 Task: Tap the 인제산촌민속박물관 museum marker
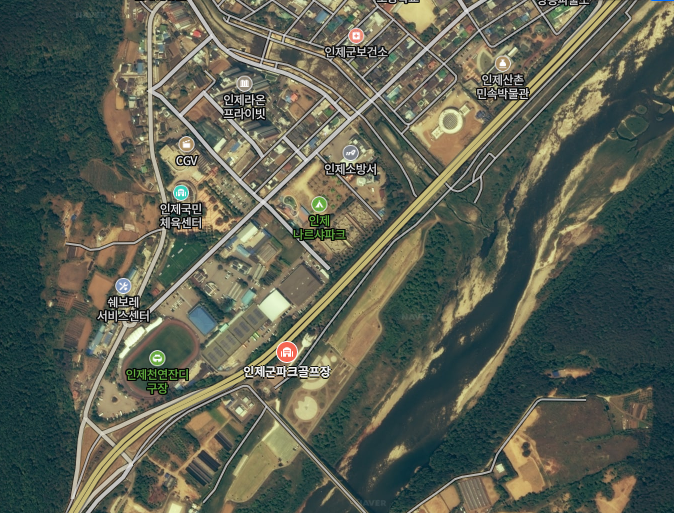coord(503,64)
